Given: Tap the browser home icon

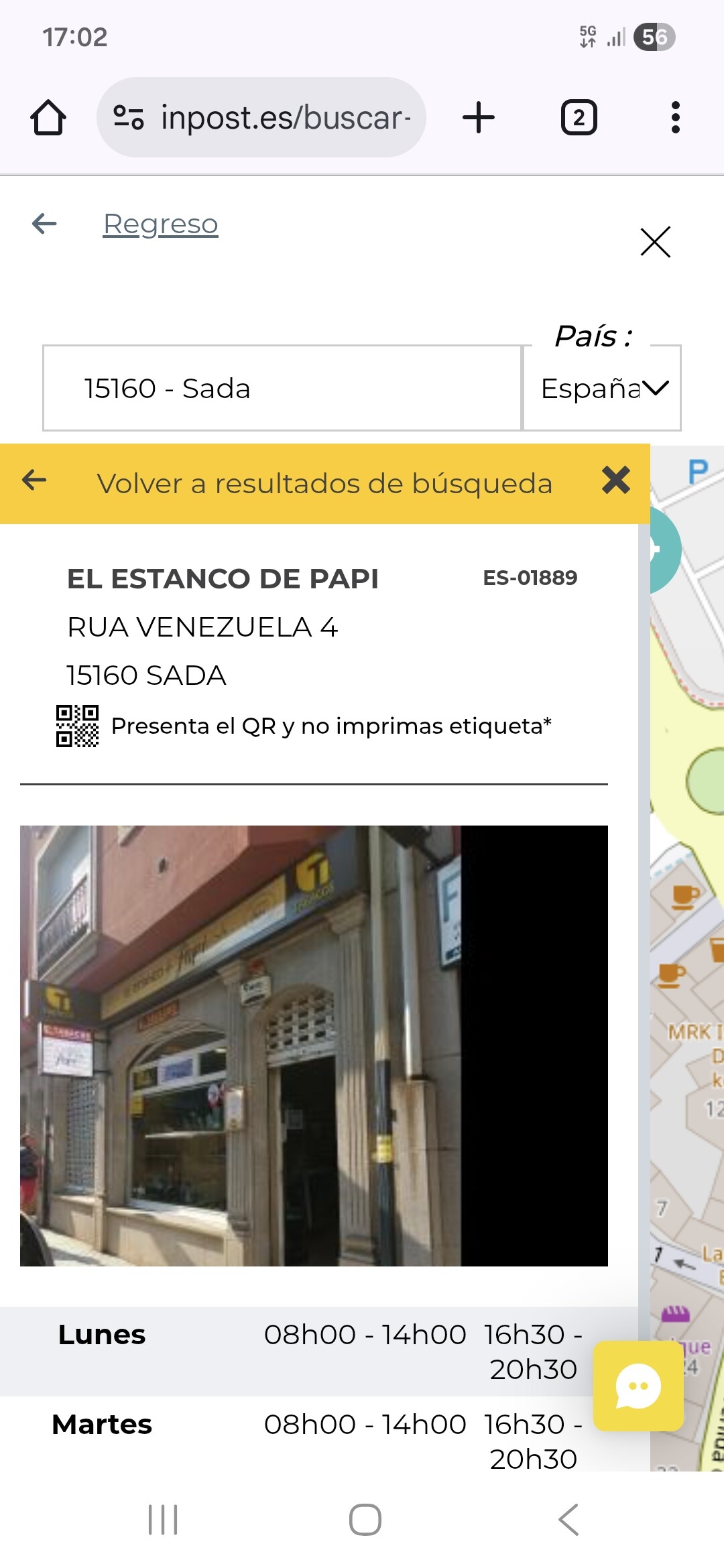Looking at the screenshot, I should click(48, 118).
